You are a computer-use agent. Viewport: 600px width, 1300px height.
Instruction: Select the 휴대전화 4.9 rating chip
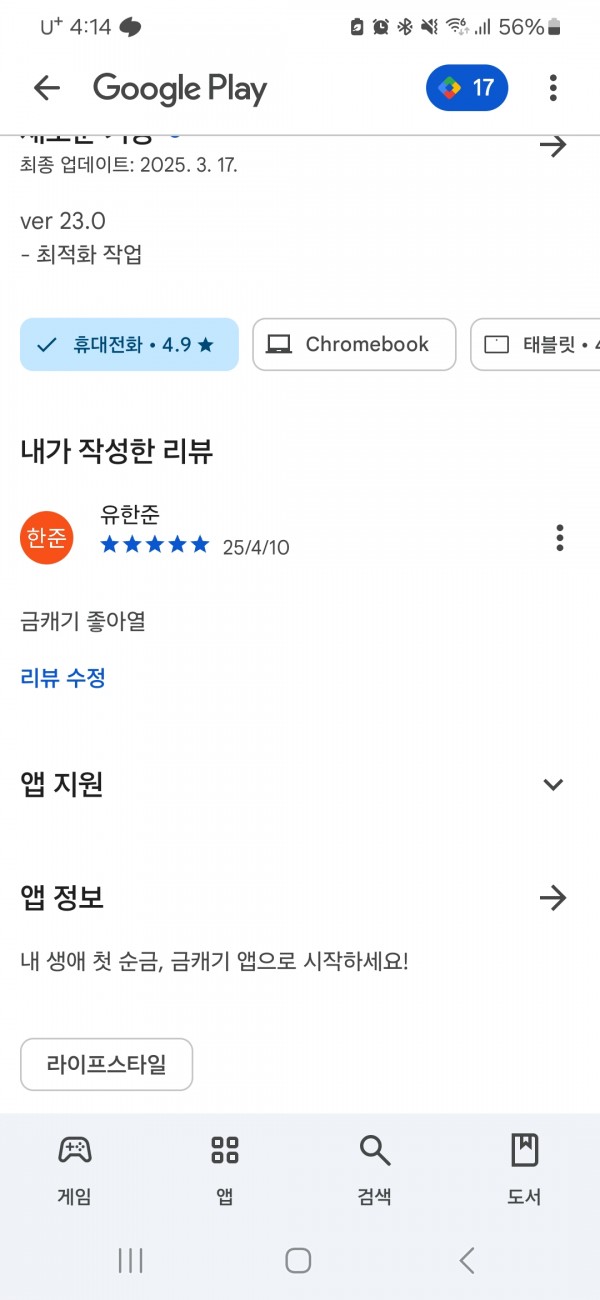(129, 345)
